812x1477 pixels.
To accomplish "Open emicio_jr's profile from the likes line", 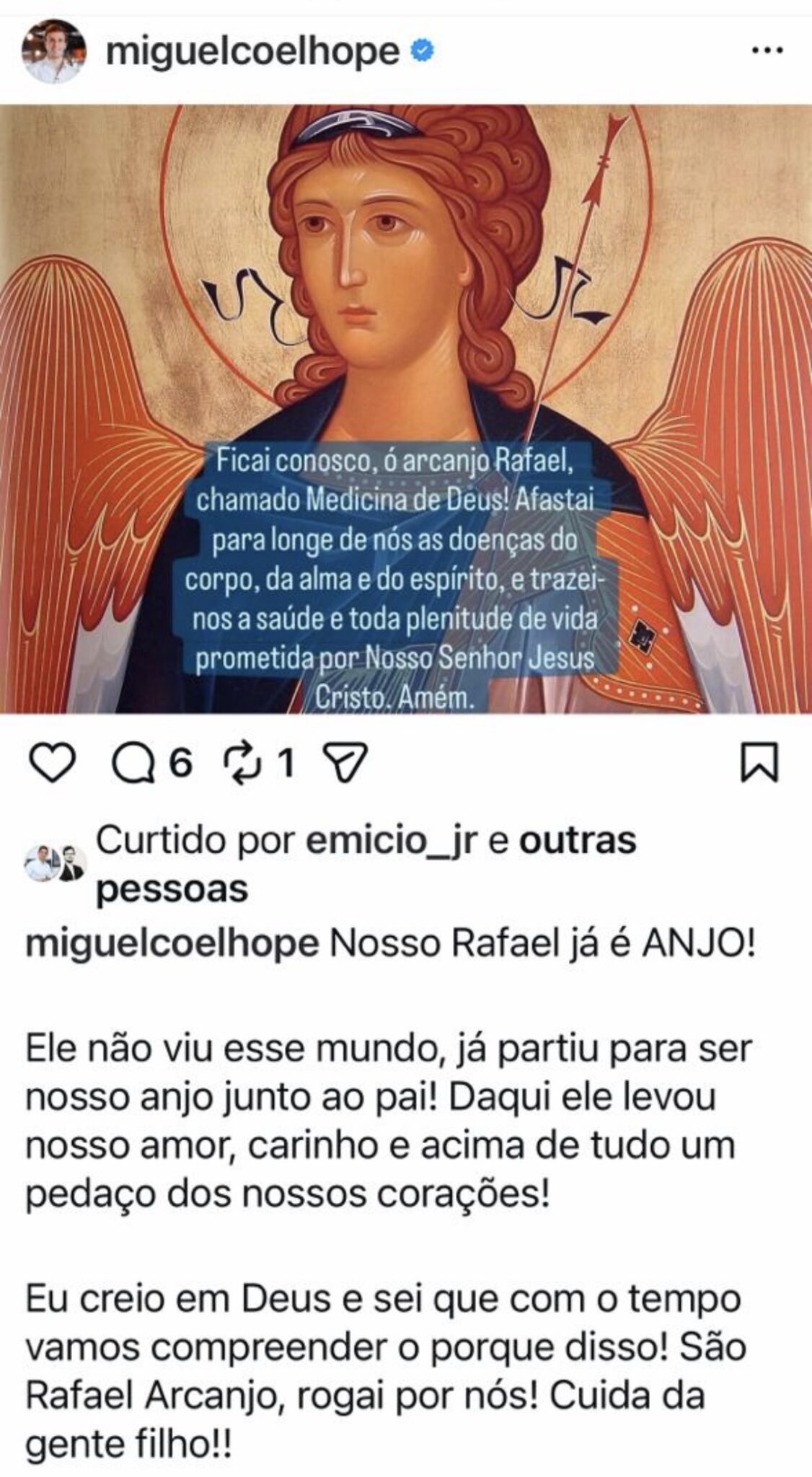I will coord(392,840).
